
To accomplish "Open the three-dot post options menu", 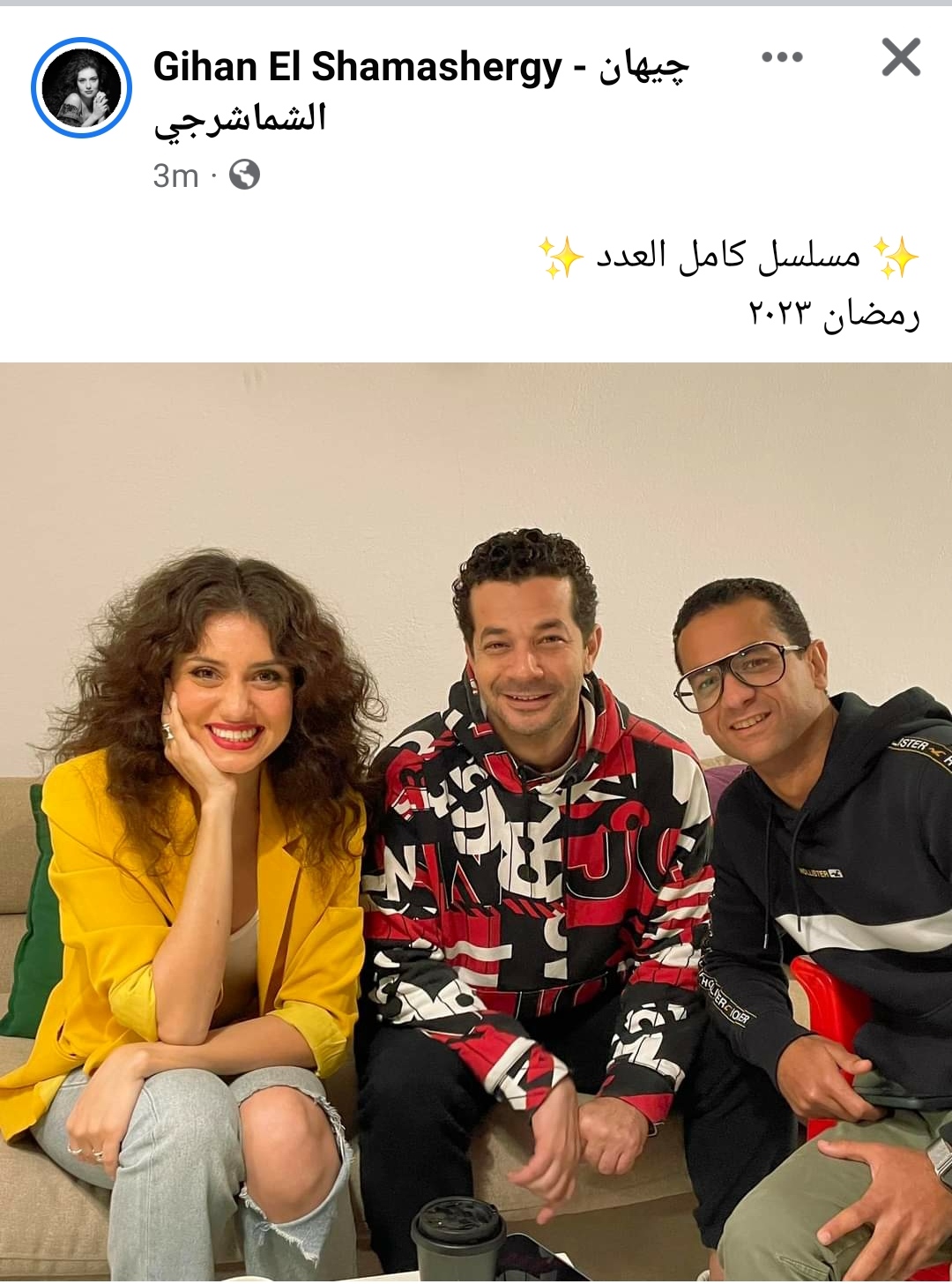I will 781,57.
